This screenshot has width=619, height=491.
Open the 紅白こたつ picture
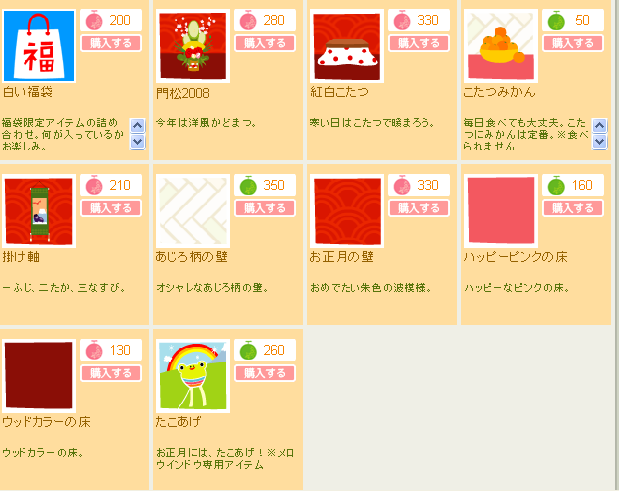coord(346,46)
